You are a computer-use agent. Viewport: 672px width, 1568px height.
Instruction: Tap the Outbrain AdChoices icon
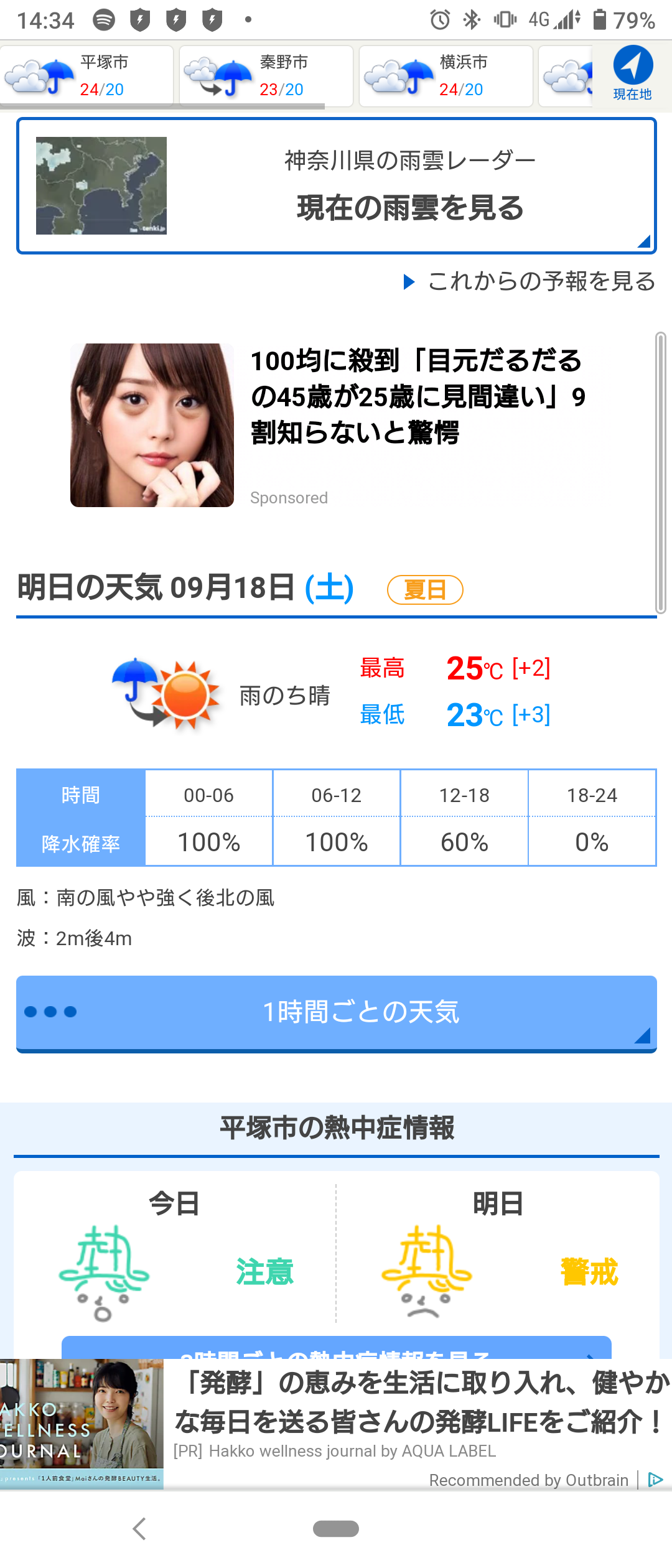coord(655,1480)
